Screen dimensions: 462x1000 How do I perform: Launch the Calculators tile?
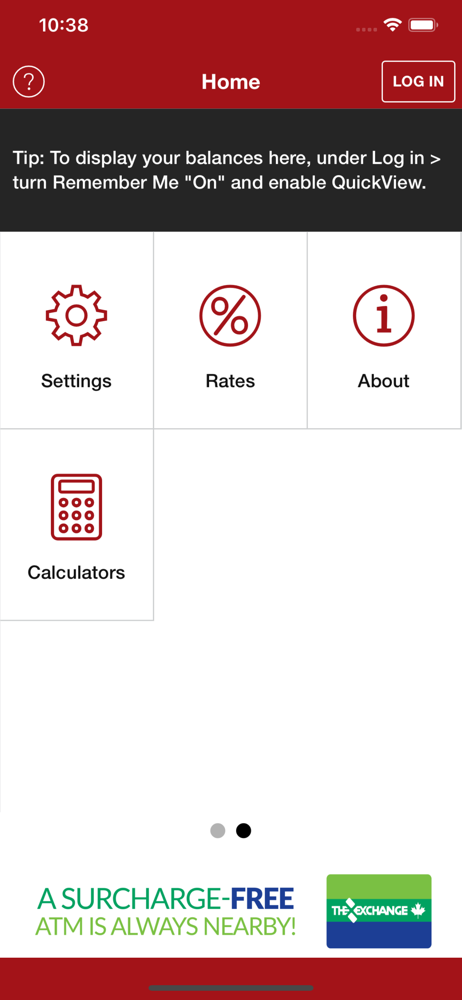(77, 525)
